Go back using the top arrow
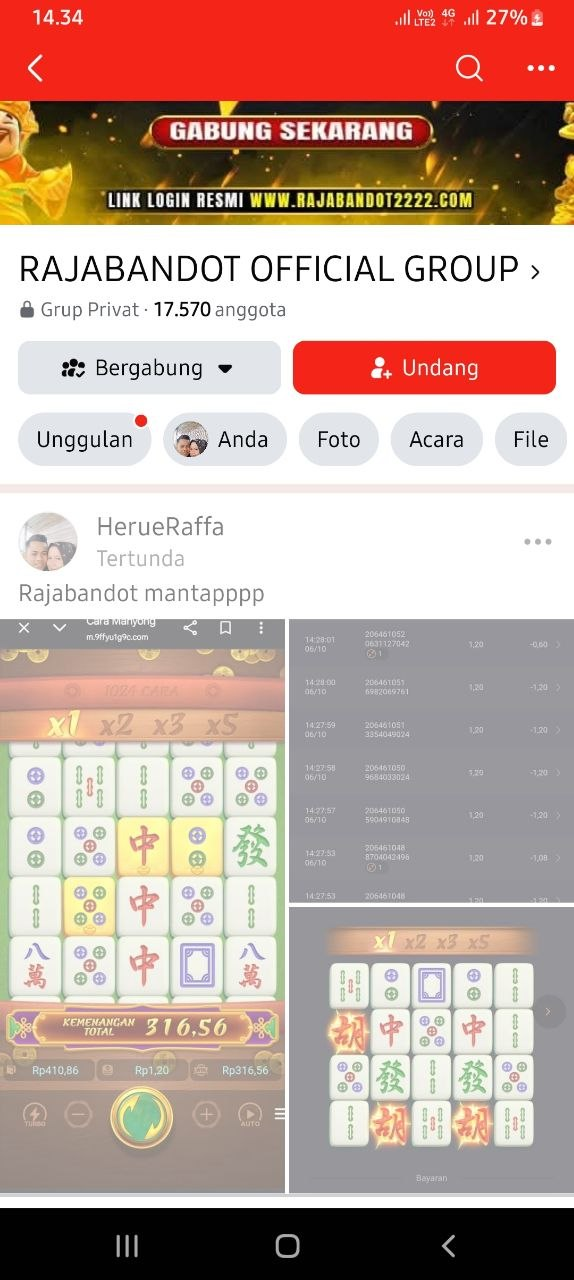The width and height of the screenshot is (574, 1280). pos(35,68)
